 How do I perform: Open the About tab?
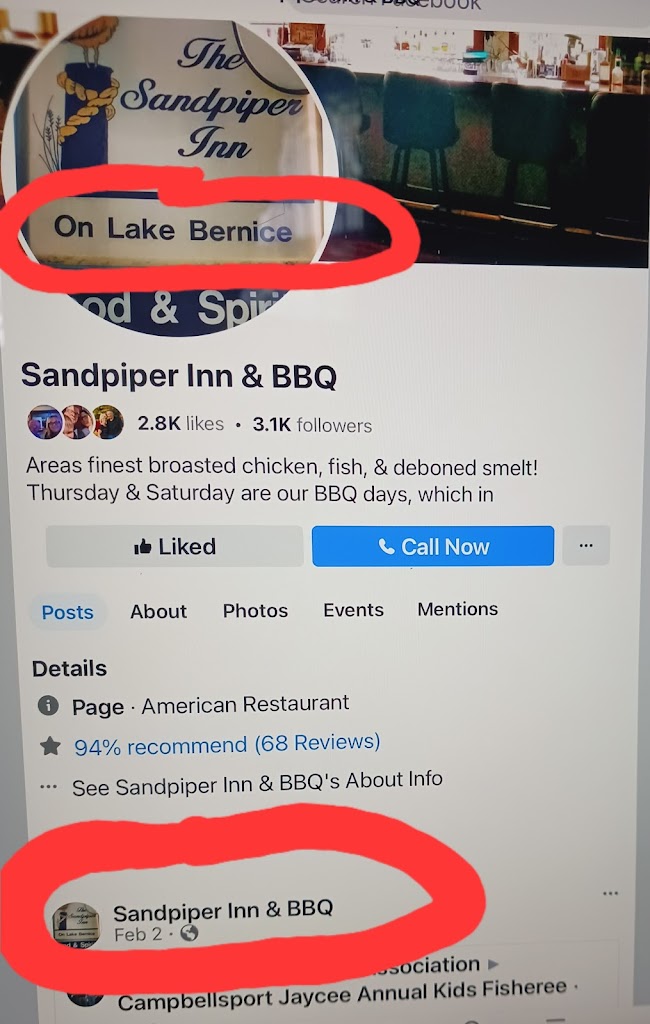[x=158, y=611]
